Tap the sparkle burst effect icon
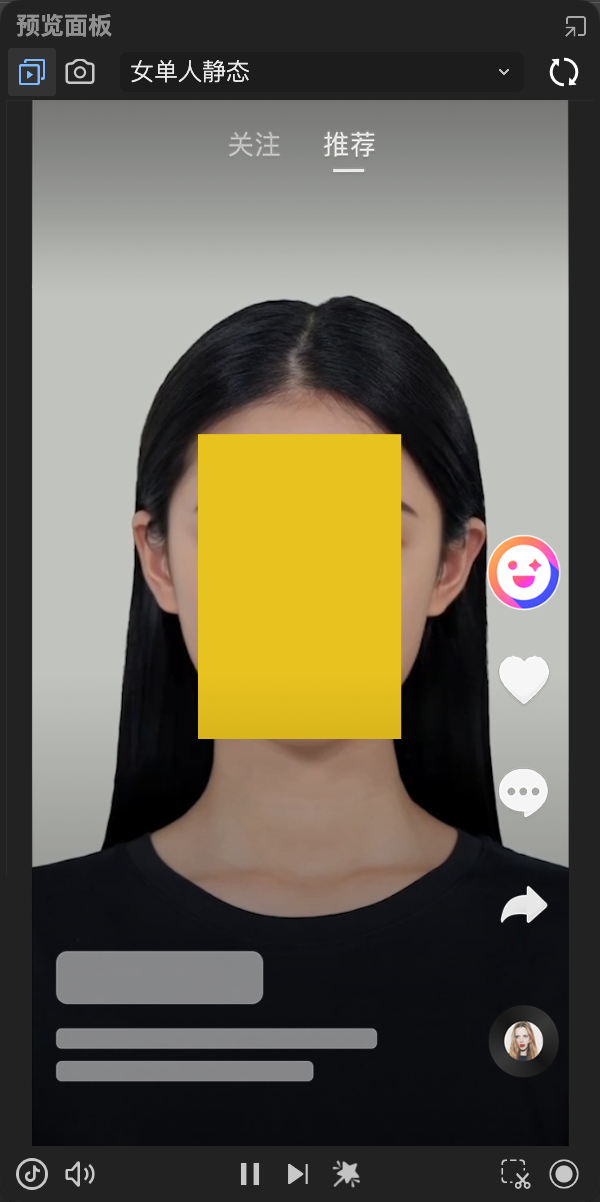This screenshot has height=1202, width=600. pos(346,1174)
